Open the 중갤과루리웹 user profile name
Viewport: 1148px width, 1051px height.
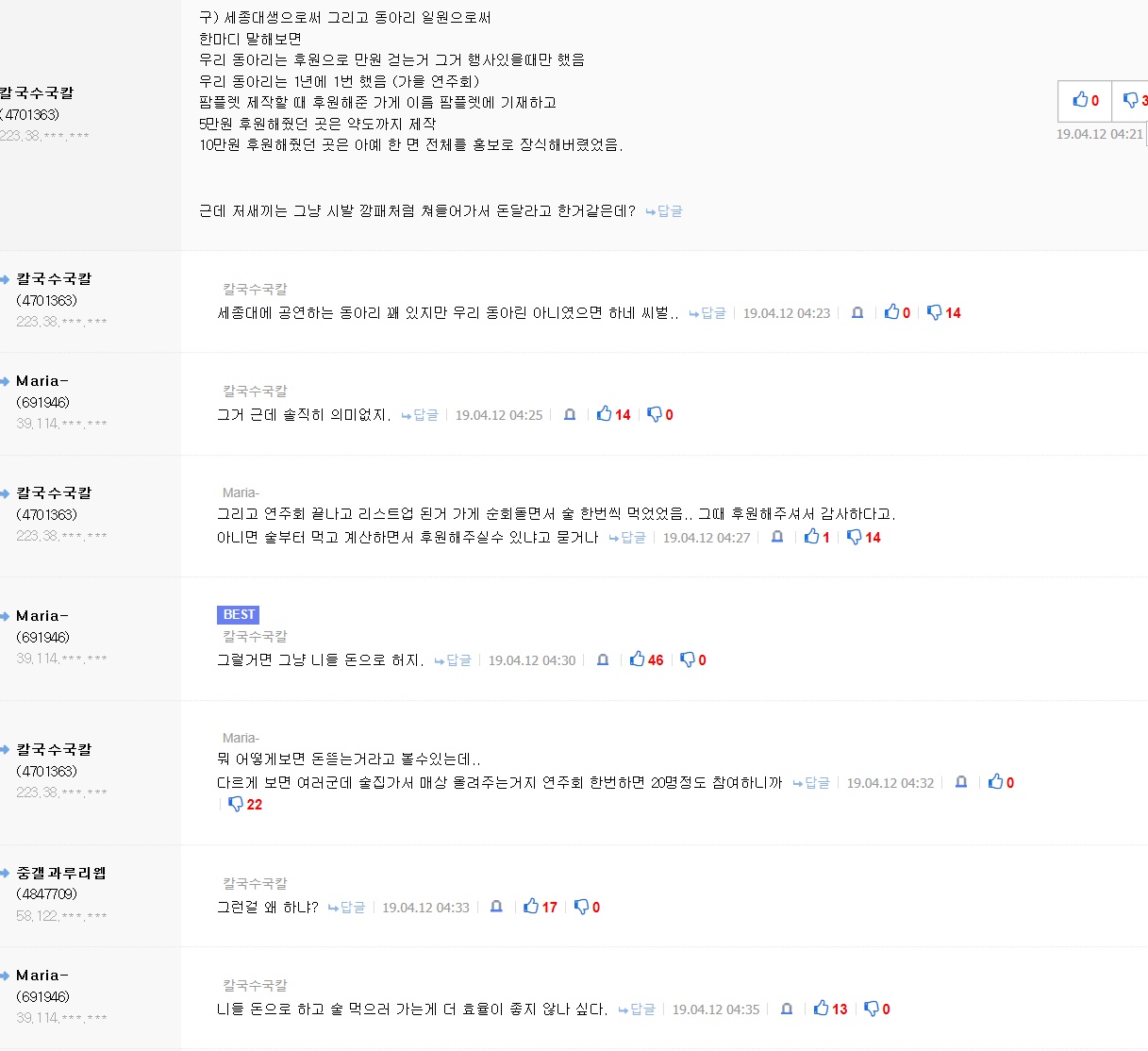pyautogui.click(x=61, y=873)
